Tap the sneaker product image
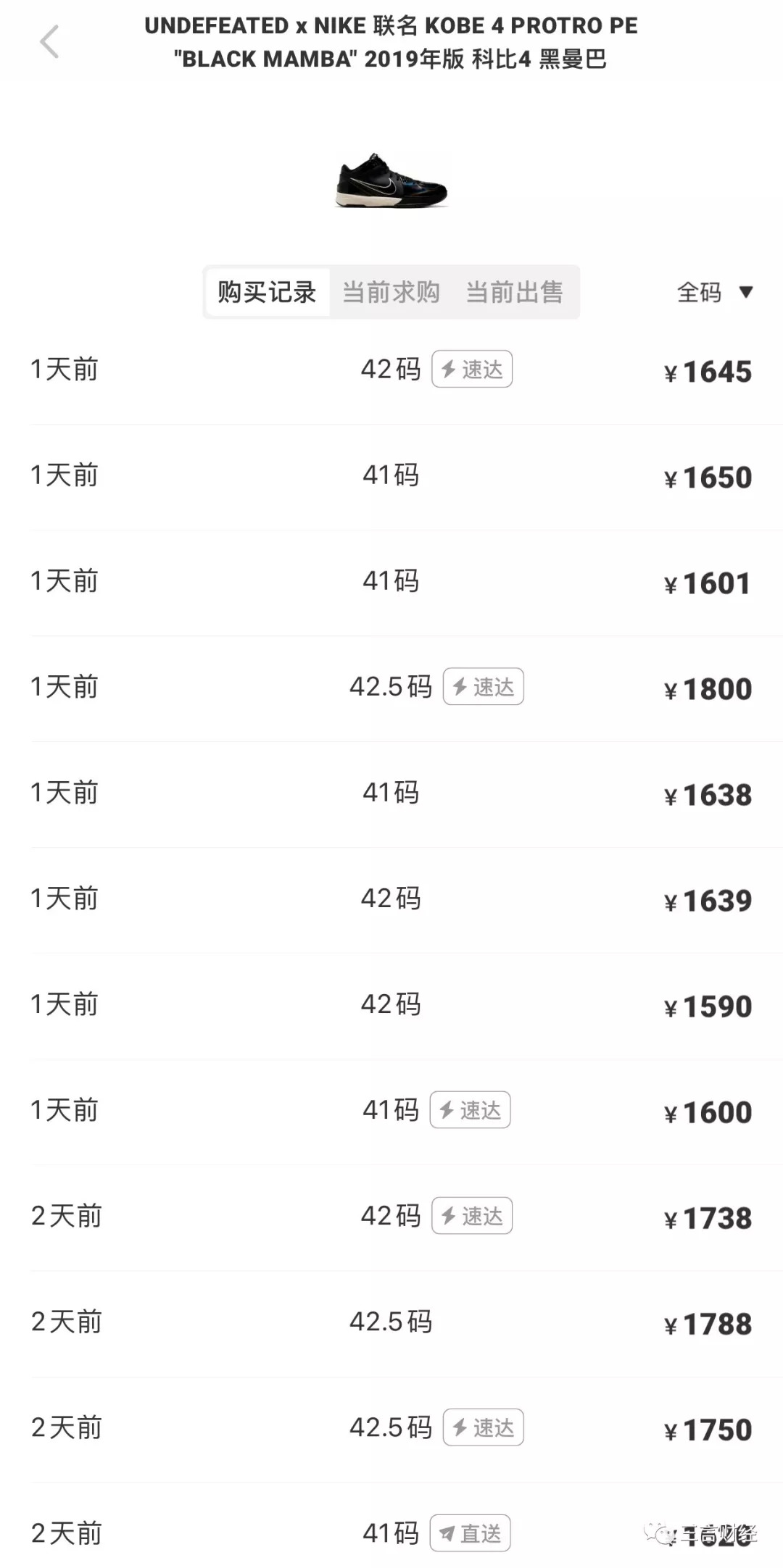Screen dimensions: 783x1568 391,181
